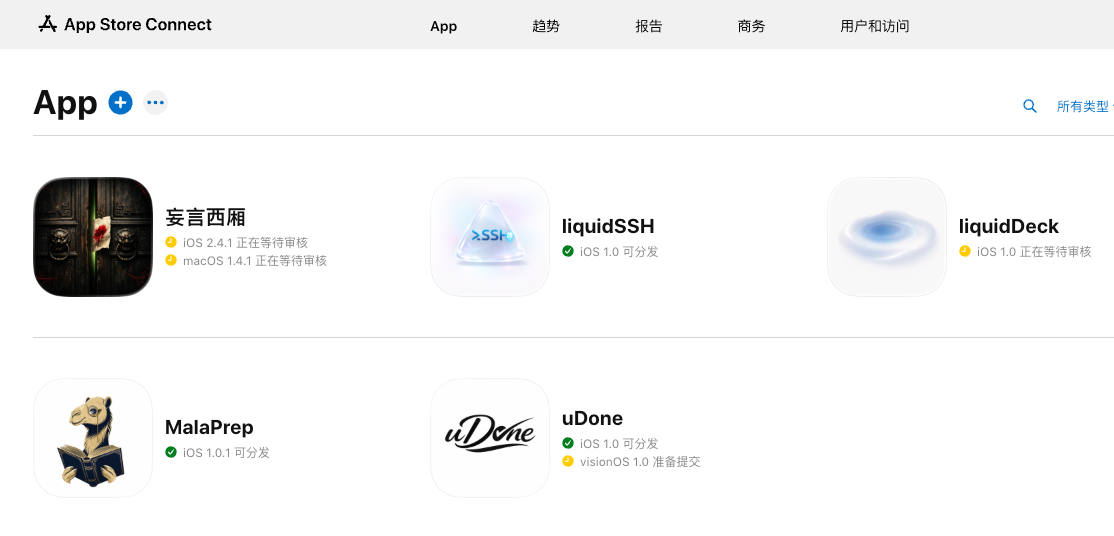This screenshot has width=1114, height=536.
Task: Open the uDone app
Action: pyautogui.click(x=490, y=438)
